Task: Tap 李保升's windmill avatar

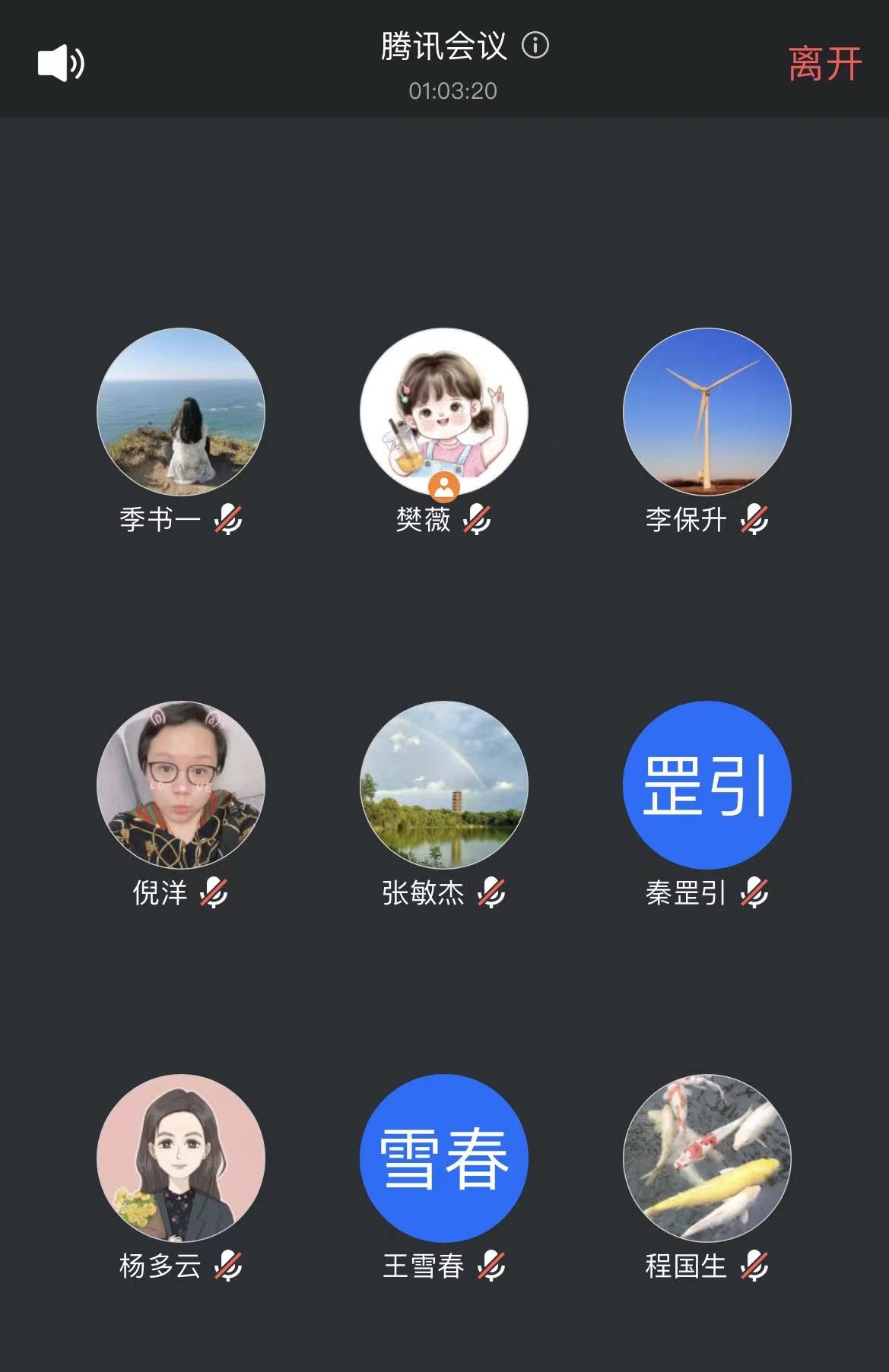Action: [707, 412]
